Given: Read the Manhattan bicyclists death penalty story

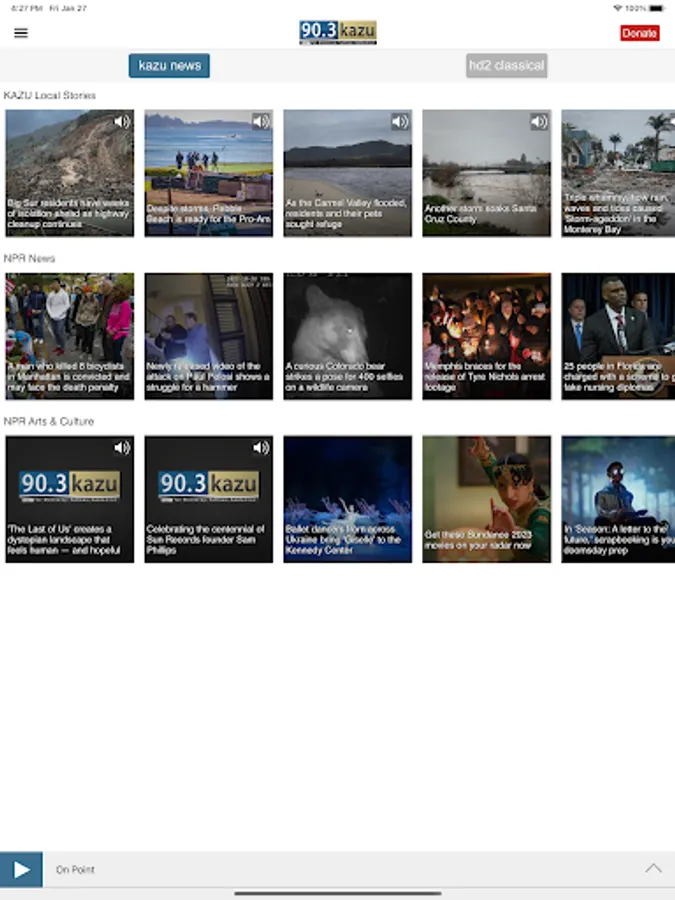Looking at the screenshot, I should [x=69, y=336].
